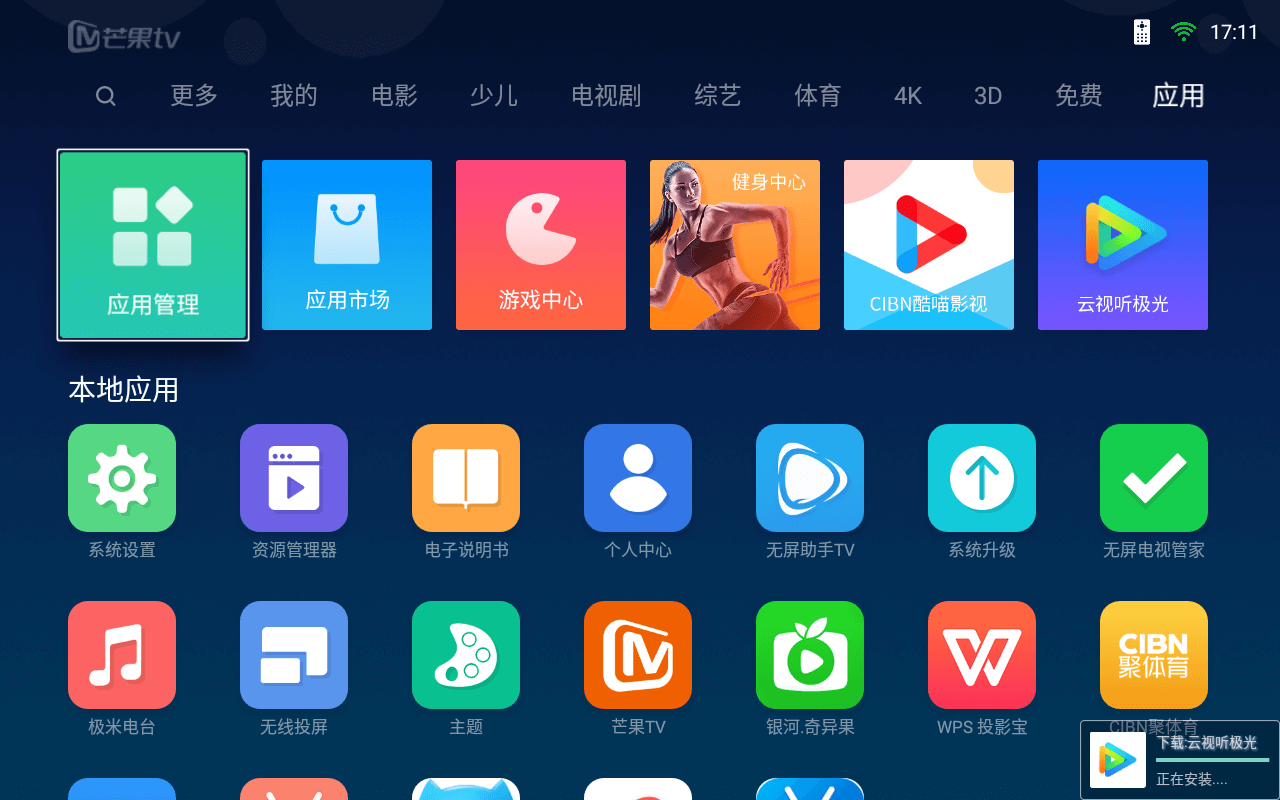Go to the 4K tab
Screen dimensions: 1280x800
pos(908,96)
